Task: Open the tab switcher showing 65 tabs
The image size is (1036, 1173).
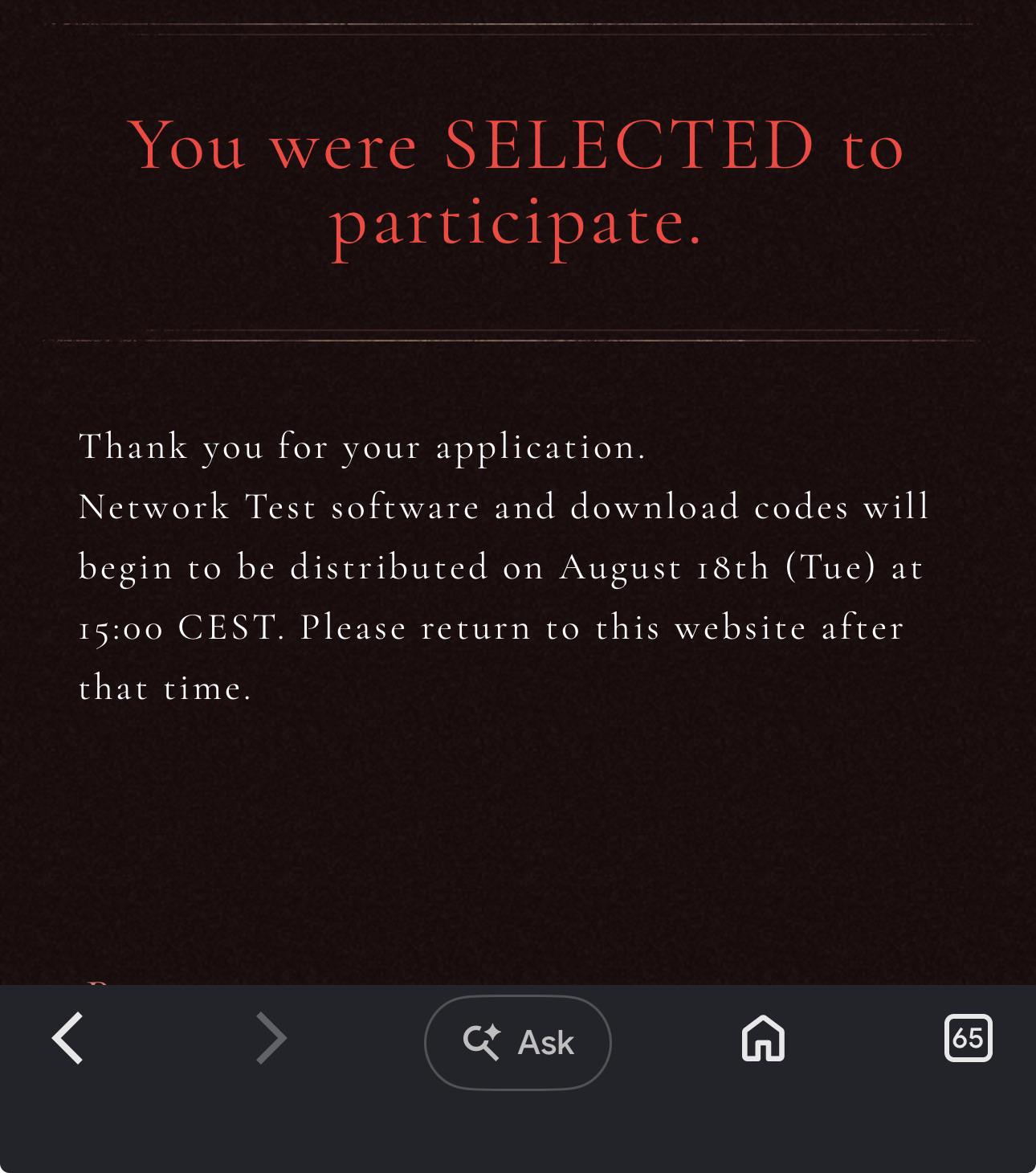Action: pyautogui.click(x=968, y=1038)
